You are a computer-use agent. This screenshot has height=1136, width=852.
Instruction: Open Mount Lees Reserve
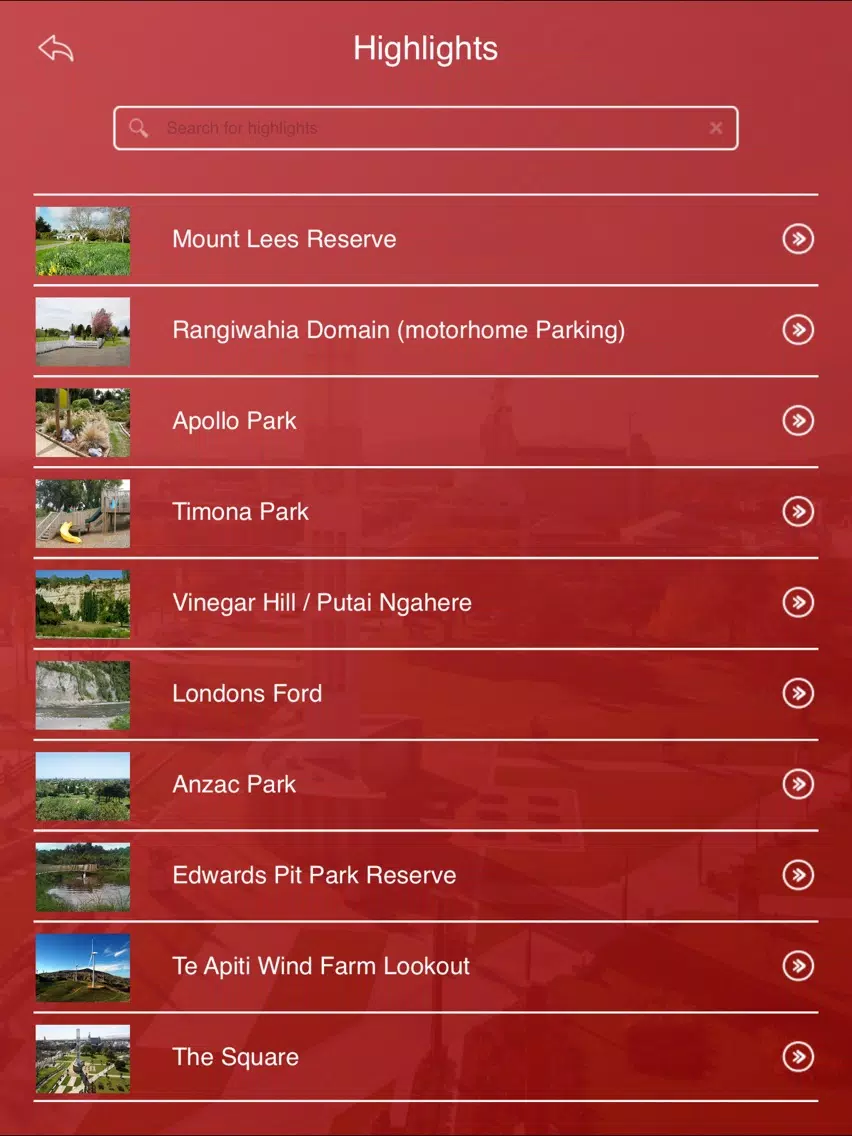click(284, 240)
